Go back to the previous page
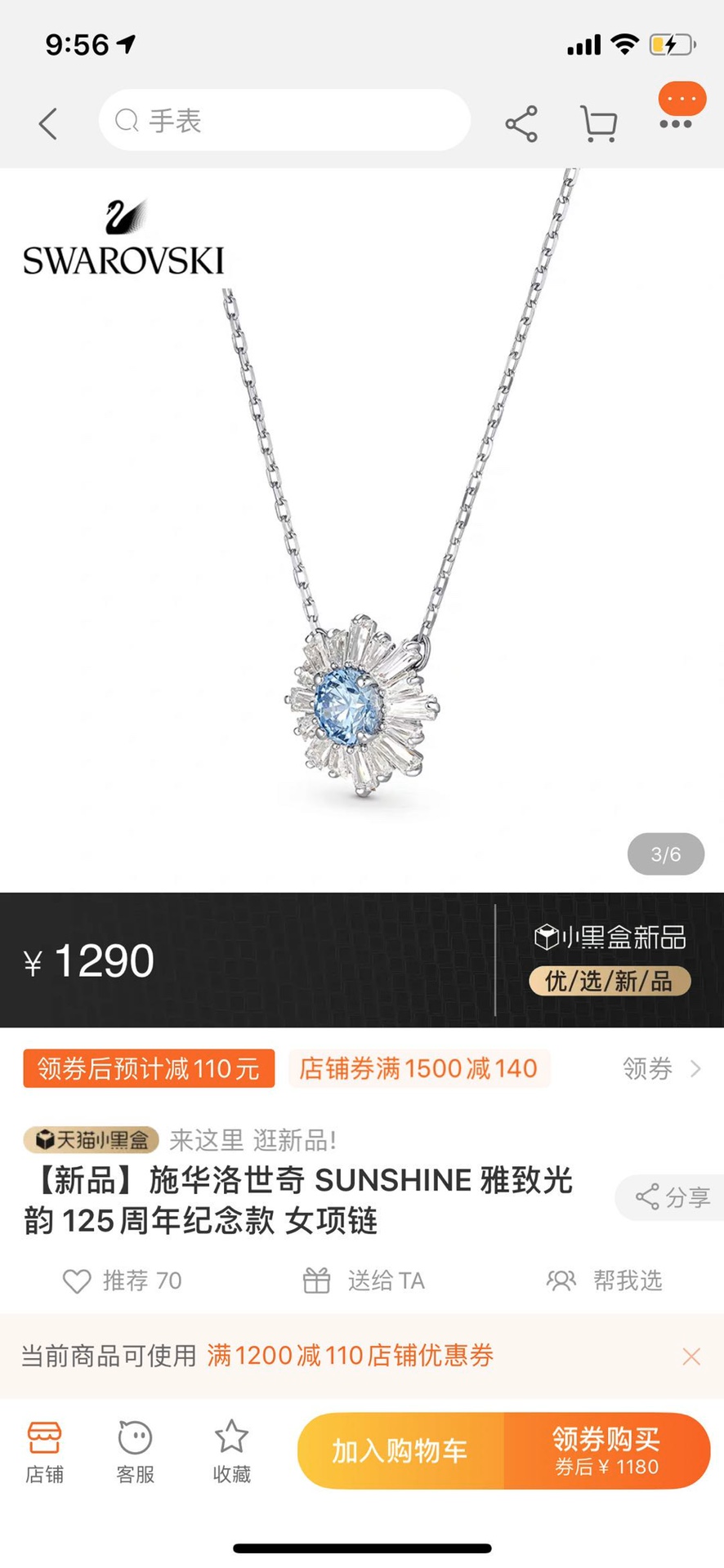Image resolution: width=724 pixels, height=1568 pixels. click(x=48, y=124)
